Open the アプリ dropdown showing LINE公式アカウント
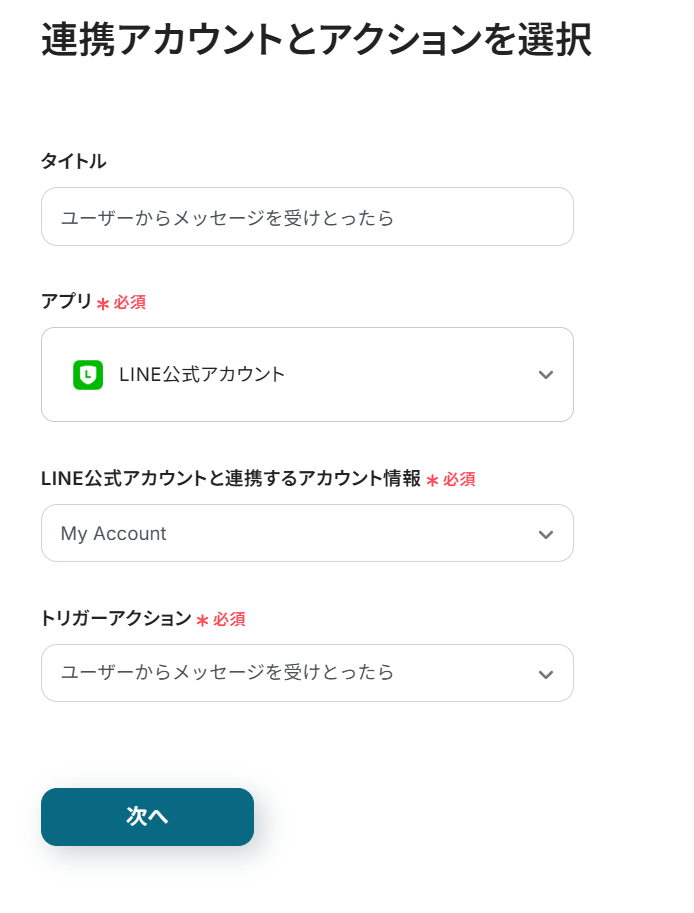694x913 pixels. pos(306,375)
